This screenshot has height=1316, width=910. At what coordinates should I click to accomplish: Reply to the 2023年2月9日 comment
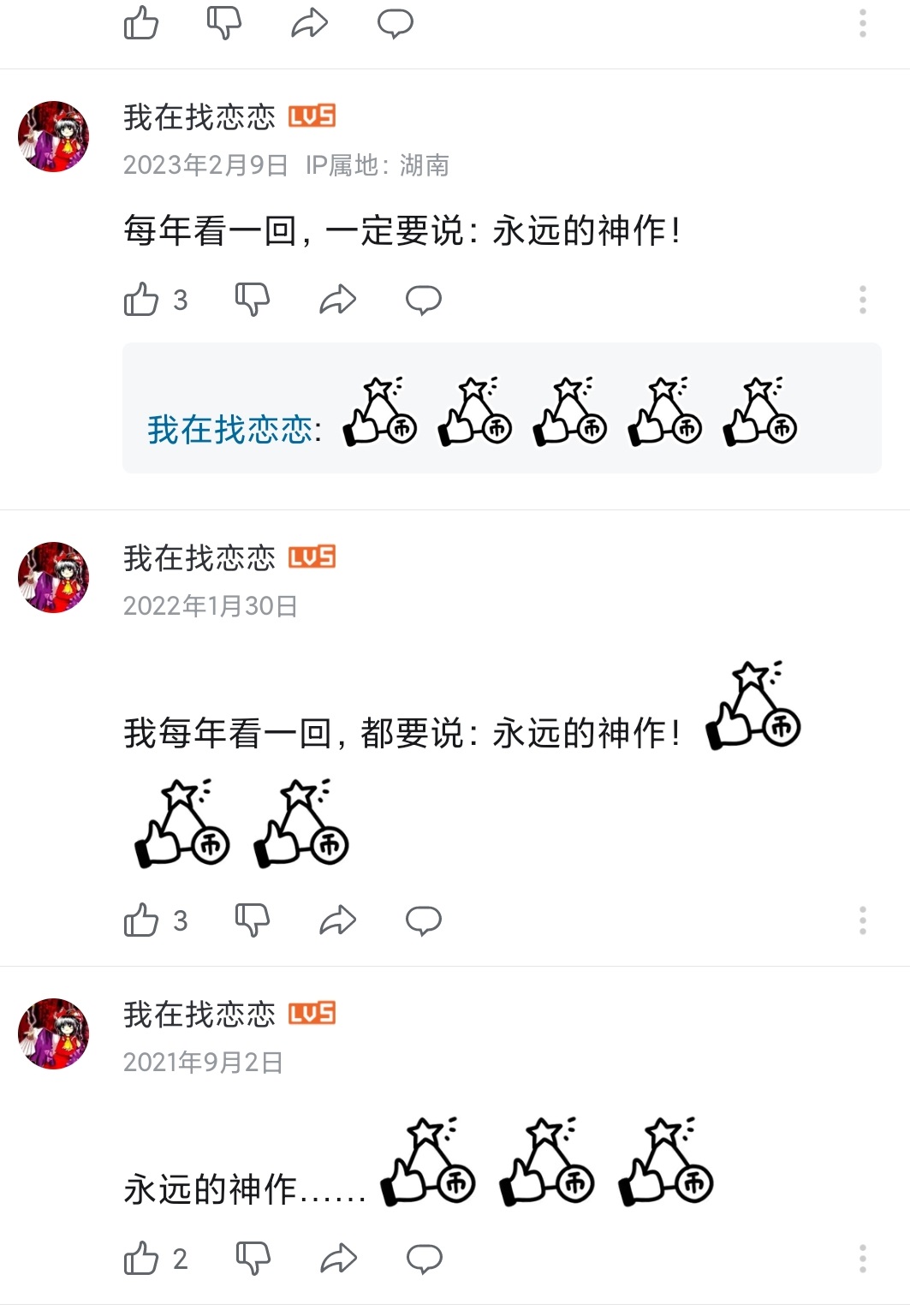tap(423, 301)
